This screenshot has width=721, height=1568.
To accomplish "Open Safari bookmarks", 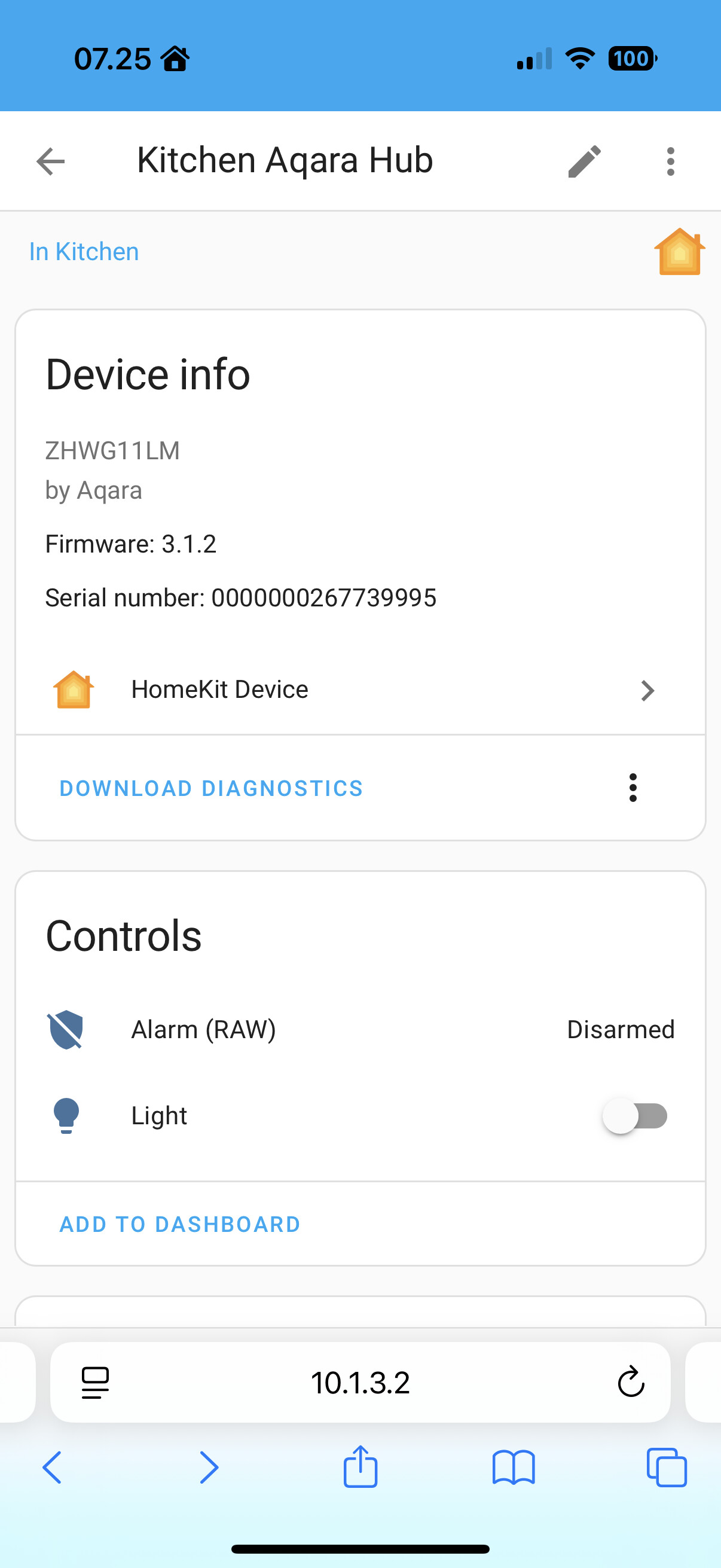I will click(514, 1467).
